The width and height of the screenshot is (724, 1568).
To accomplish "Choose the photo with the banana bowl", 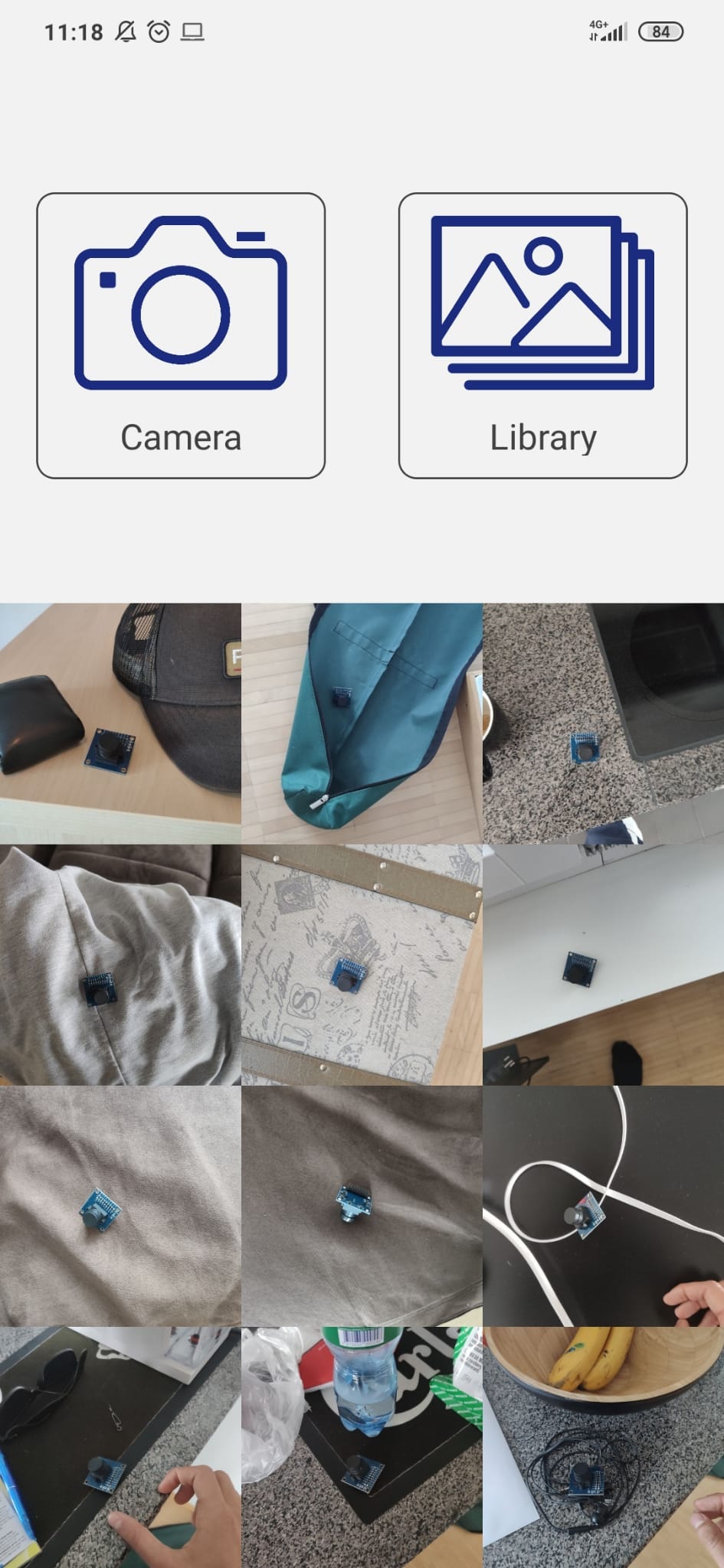I will pyautogui.click(x=603, y=1447).
